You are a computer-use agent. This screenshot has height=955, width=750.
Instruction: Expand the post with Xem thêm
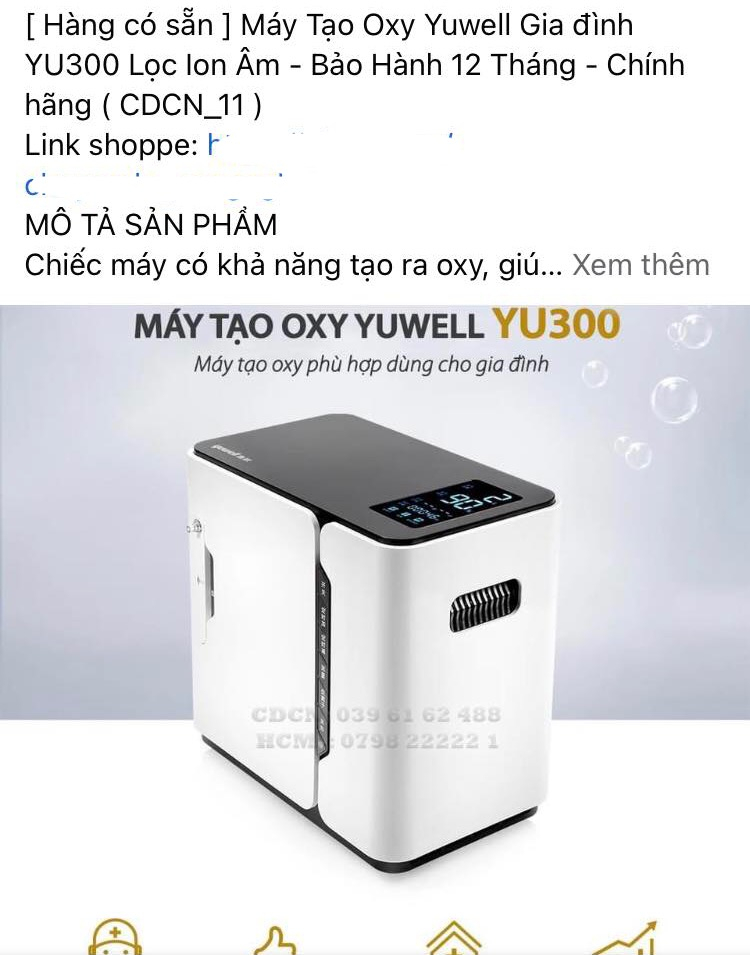[640, 265]
